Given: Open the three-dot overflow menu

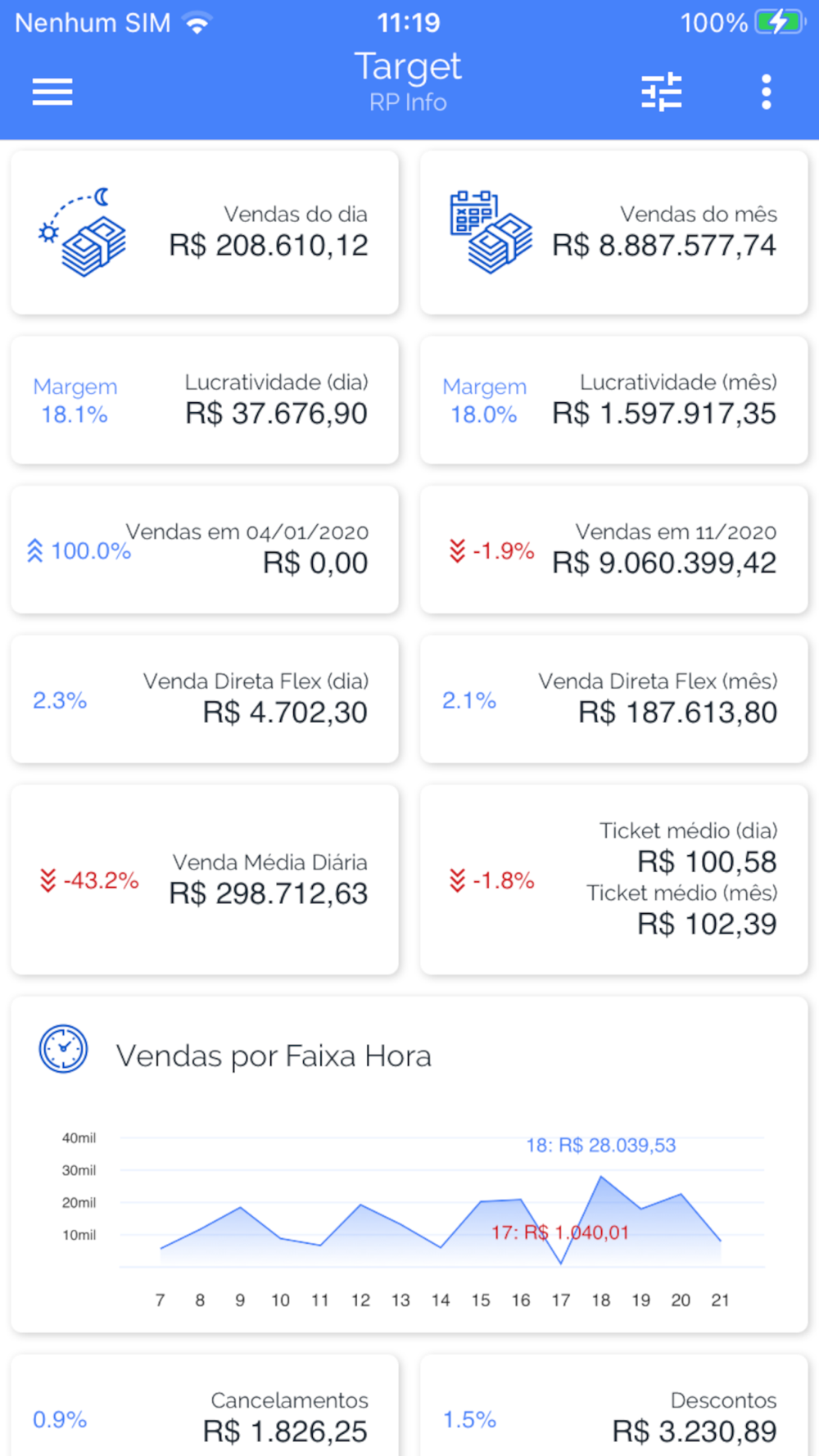Looking at the screenshot, I should [766, 92].
